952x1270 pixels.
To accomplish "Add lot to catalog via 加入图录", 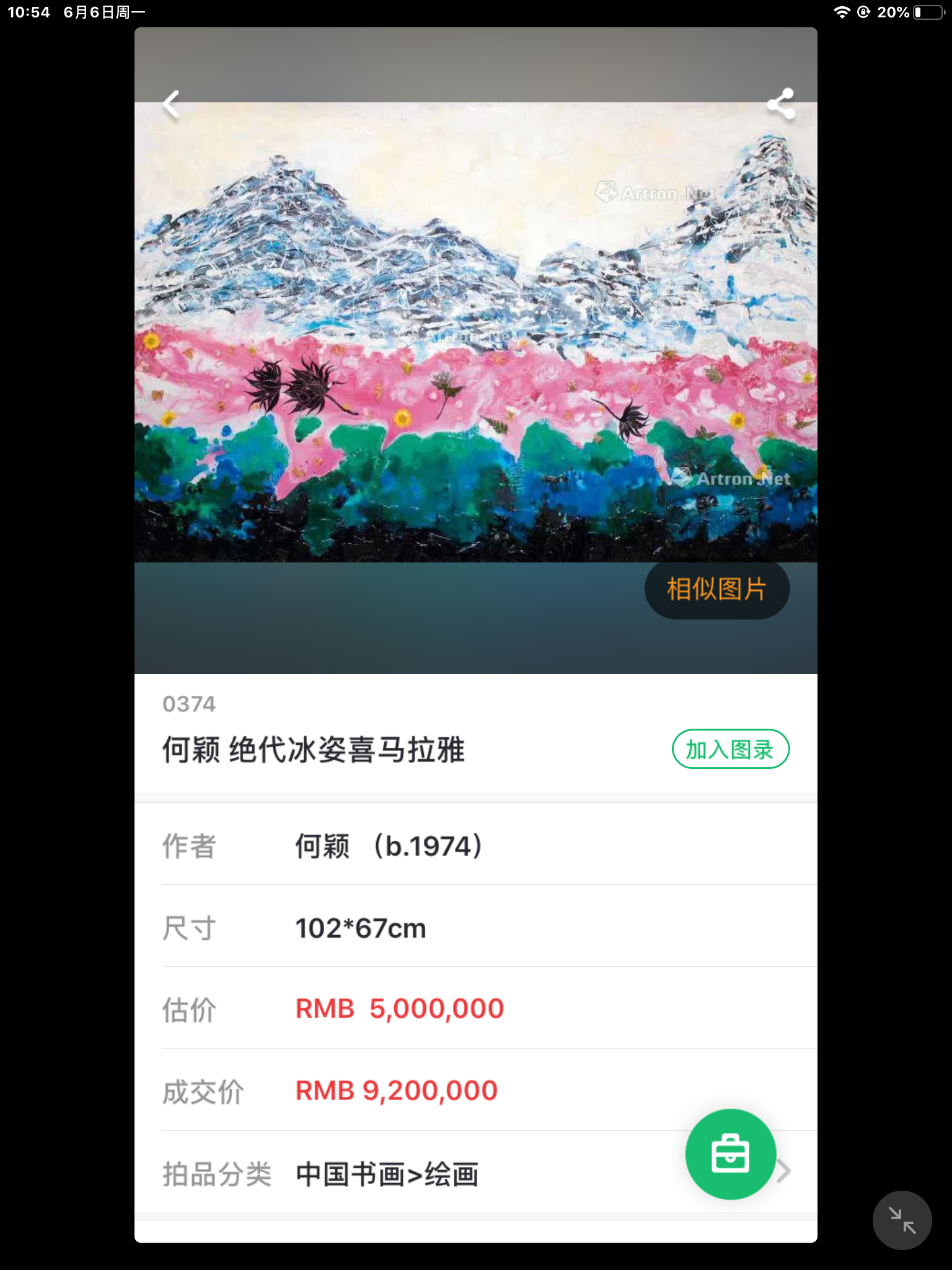I will coord(730,749).
